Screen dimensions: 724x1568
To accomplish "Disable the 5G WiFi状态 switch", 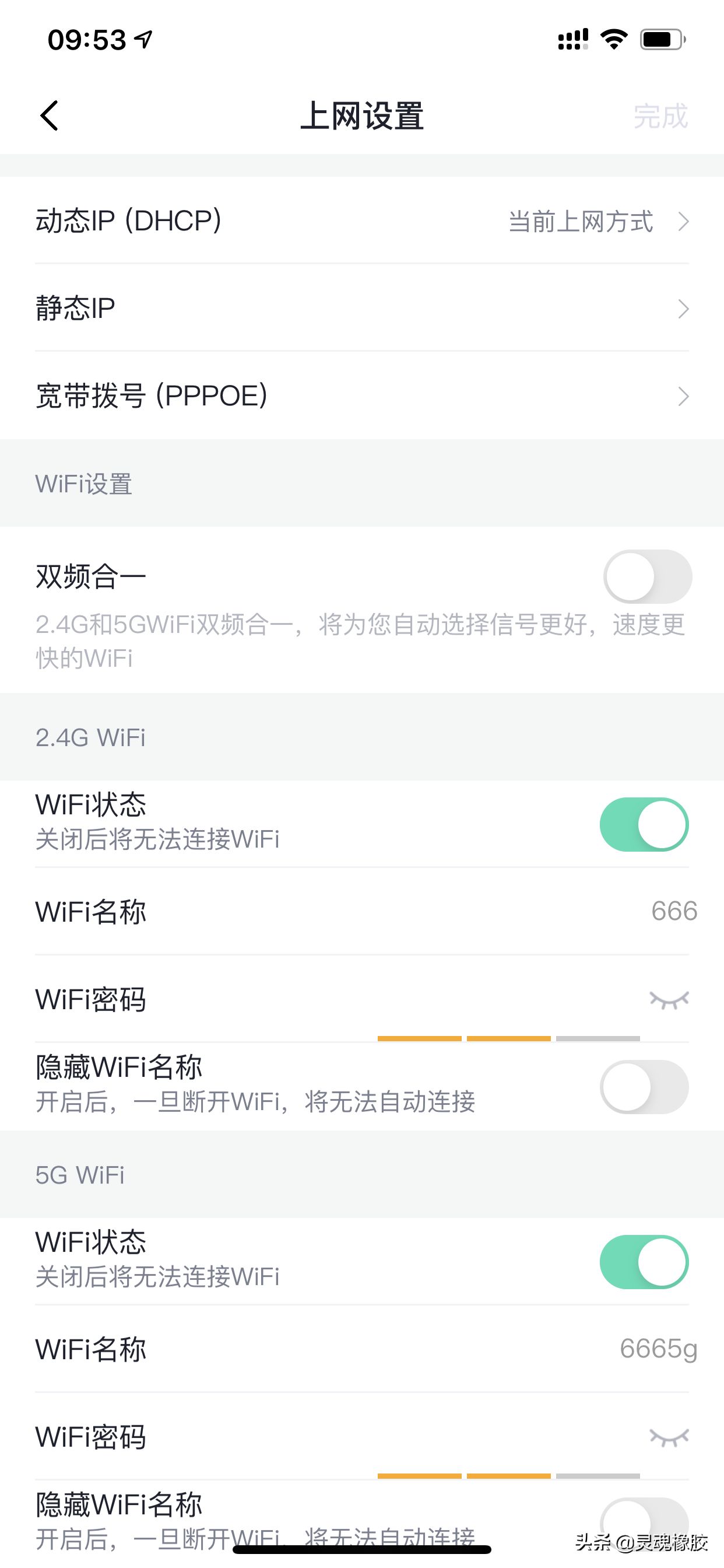I will point(644,1261).
